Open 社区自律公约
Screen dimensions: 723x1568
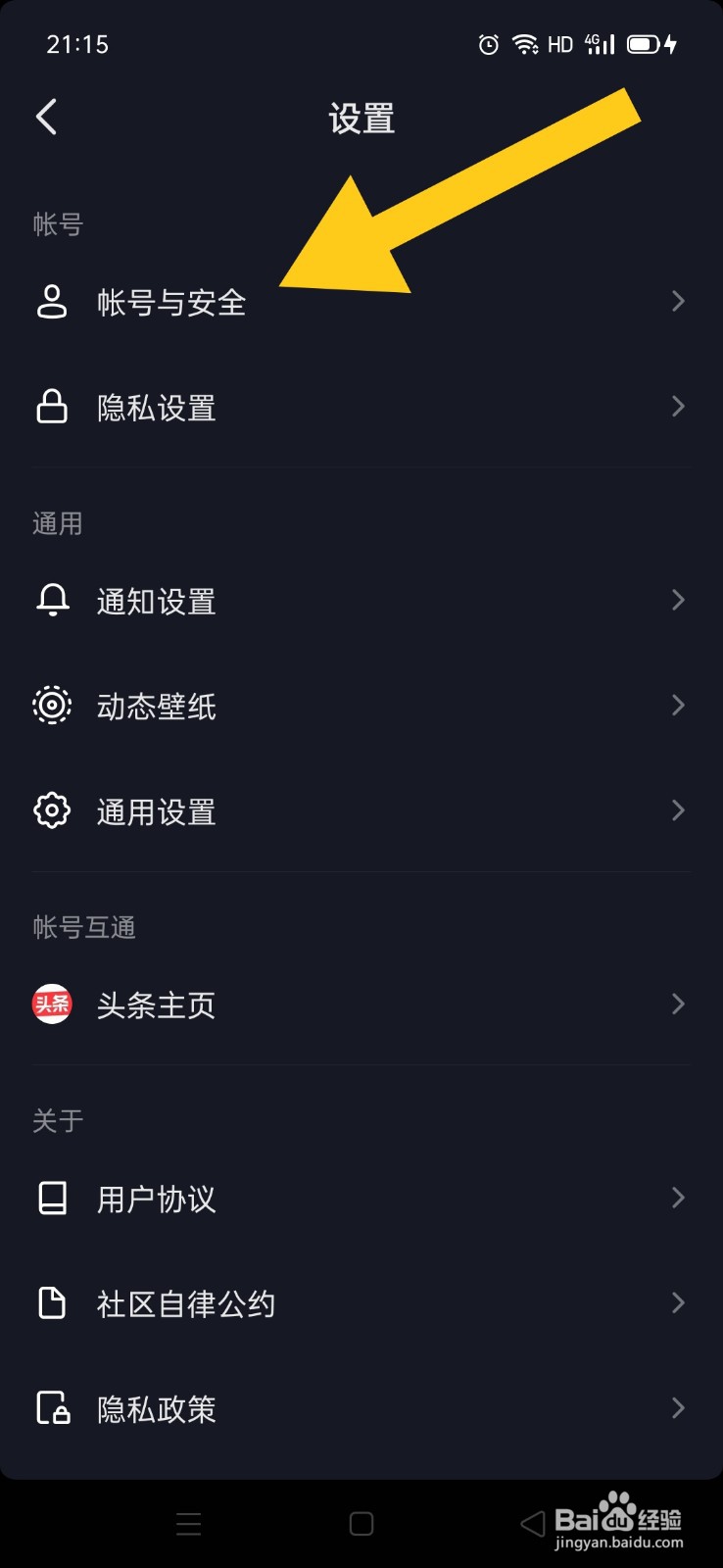186,1303
